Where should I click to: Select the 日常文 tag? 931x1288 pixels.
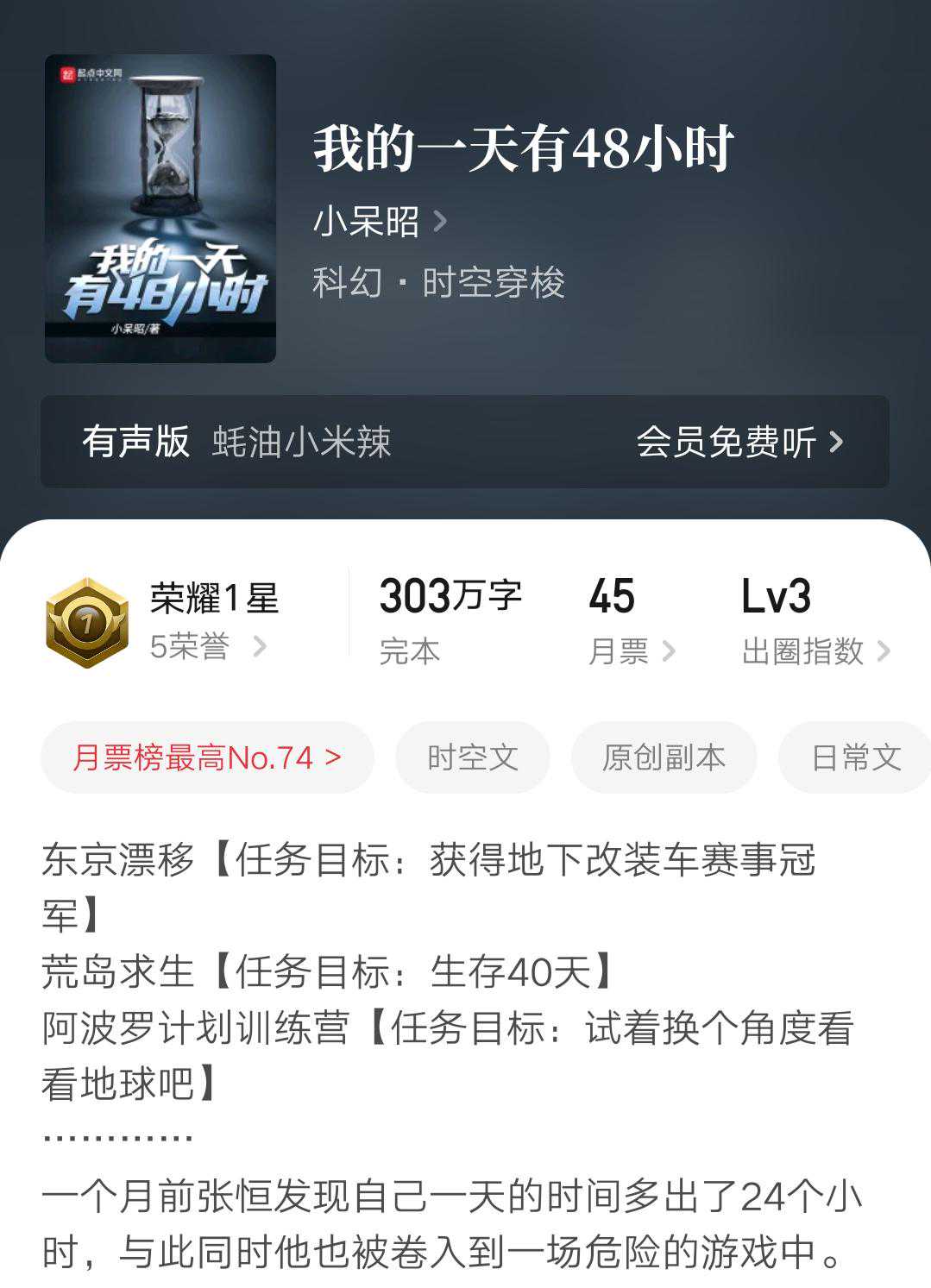coord(854,757)
